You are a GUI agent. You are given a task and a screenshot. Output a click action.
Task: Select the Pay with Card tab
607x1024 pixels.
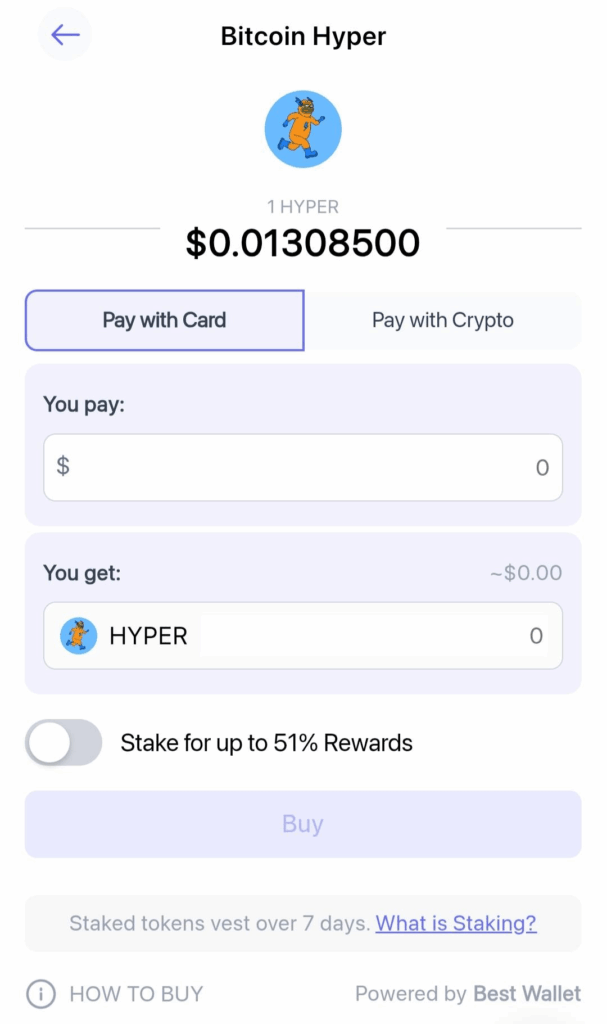point(164,321)
